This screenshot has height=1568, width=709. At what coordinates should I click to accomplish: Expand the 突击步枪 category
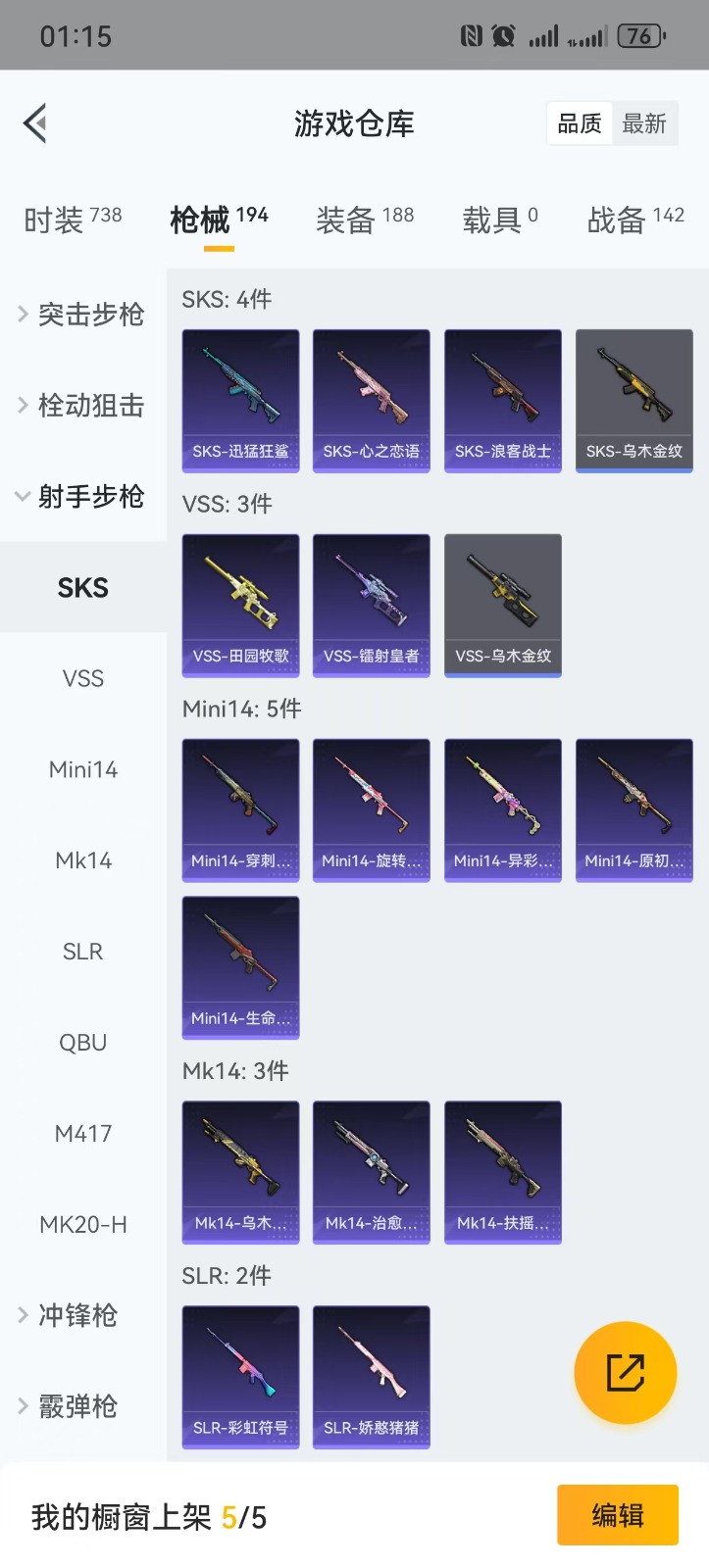(82, 315)
